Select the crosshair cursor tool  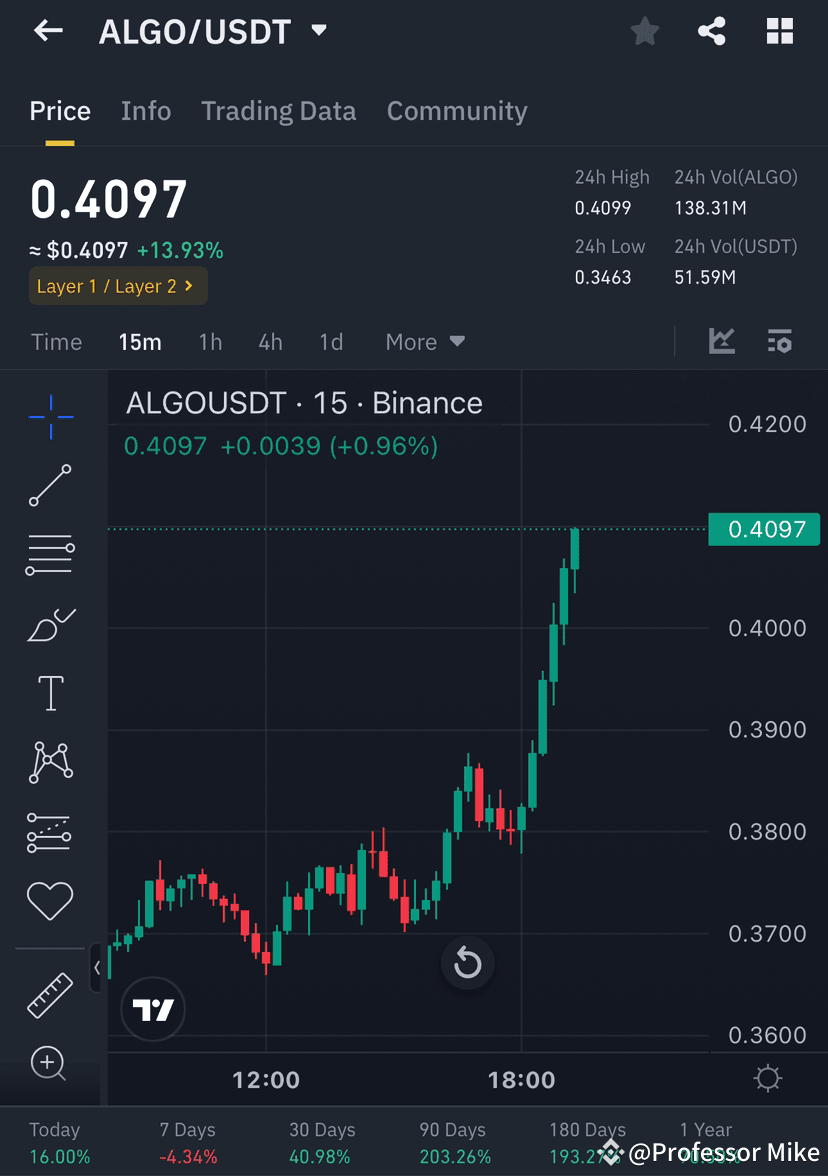(50, 417)
